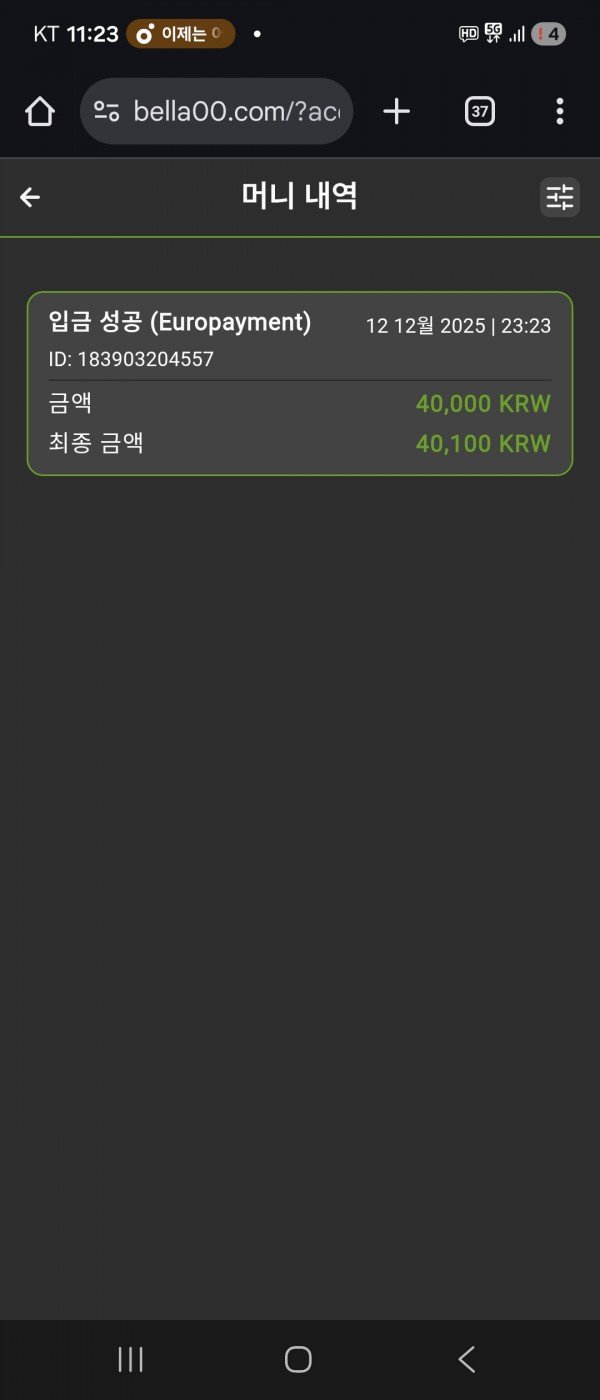
Task: Show the 37 open tabs
Action: 480,111
